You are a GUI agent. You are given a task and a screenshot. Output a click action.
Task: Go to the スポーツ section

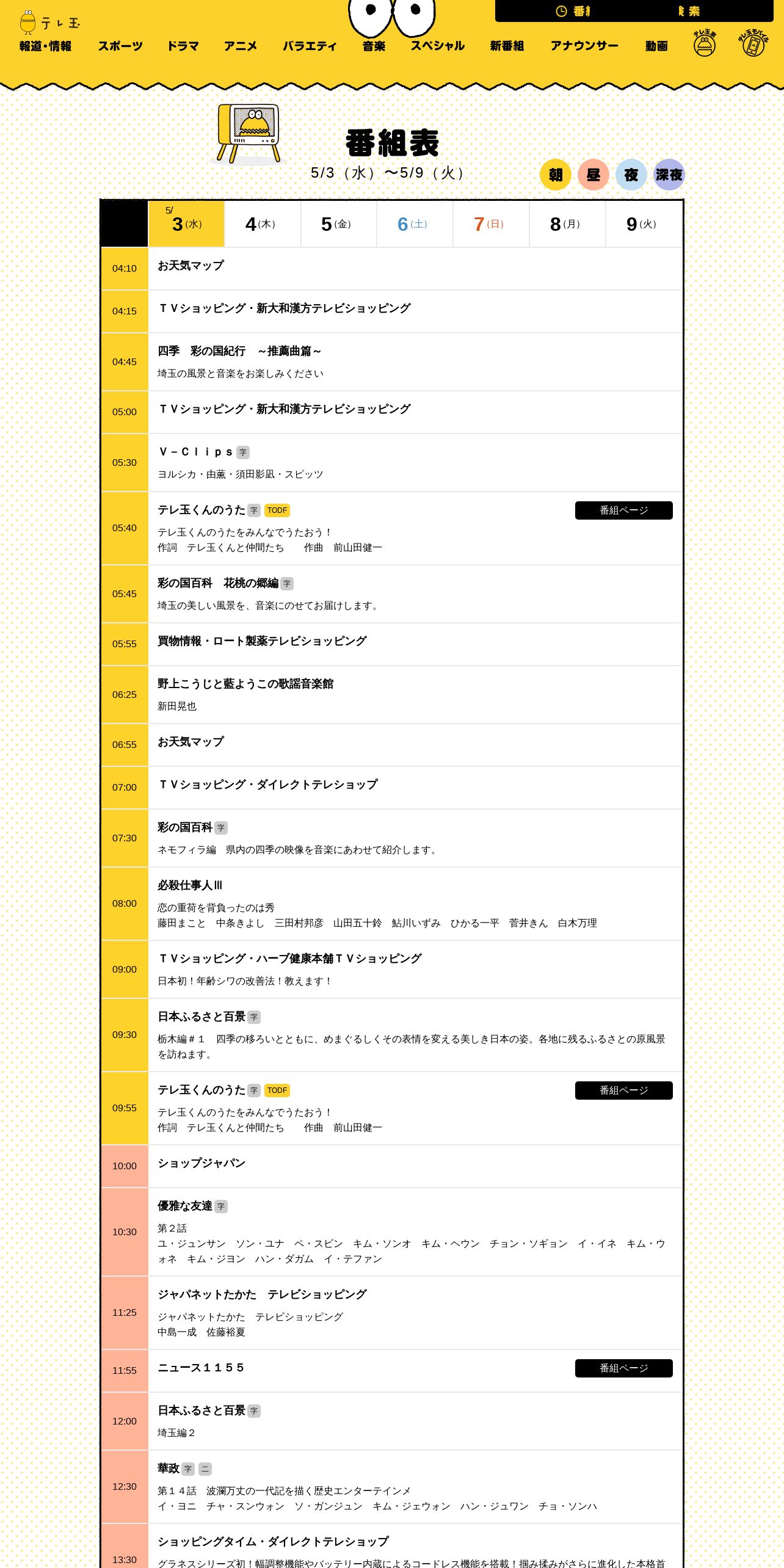click(120, 46)
